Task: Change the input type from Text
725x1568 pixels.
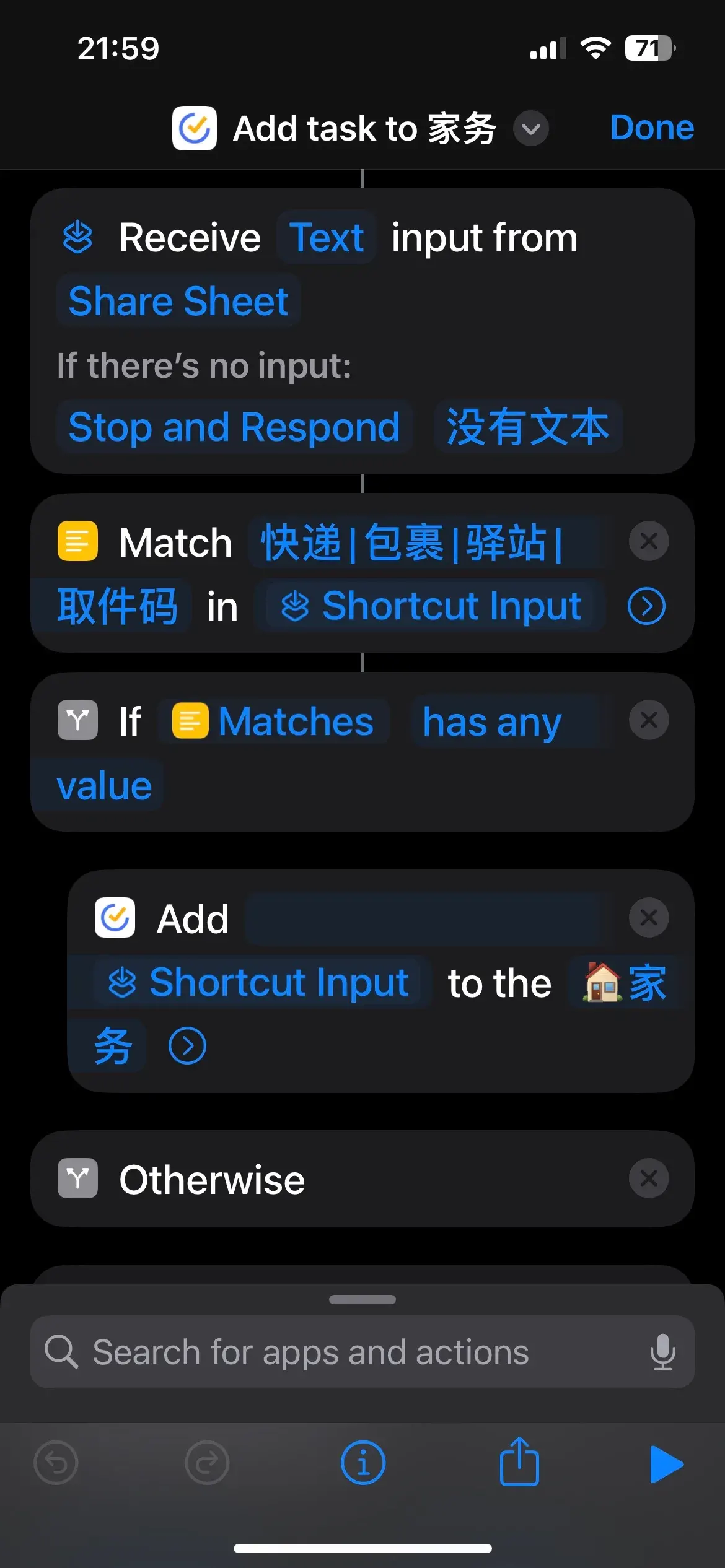Action: [327, 237]
